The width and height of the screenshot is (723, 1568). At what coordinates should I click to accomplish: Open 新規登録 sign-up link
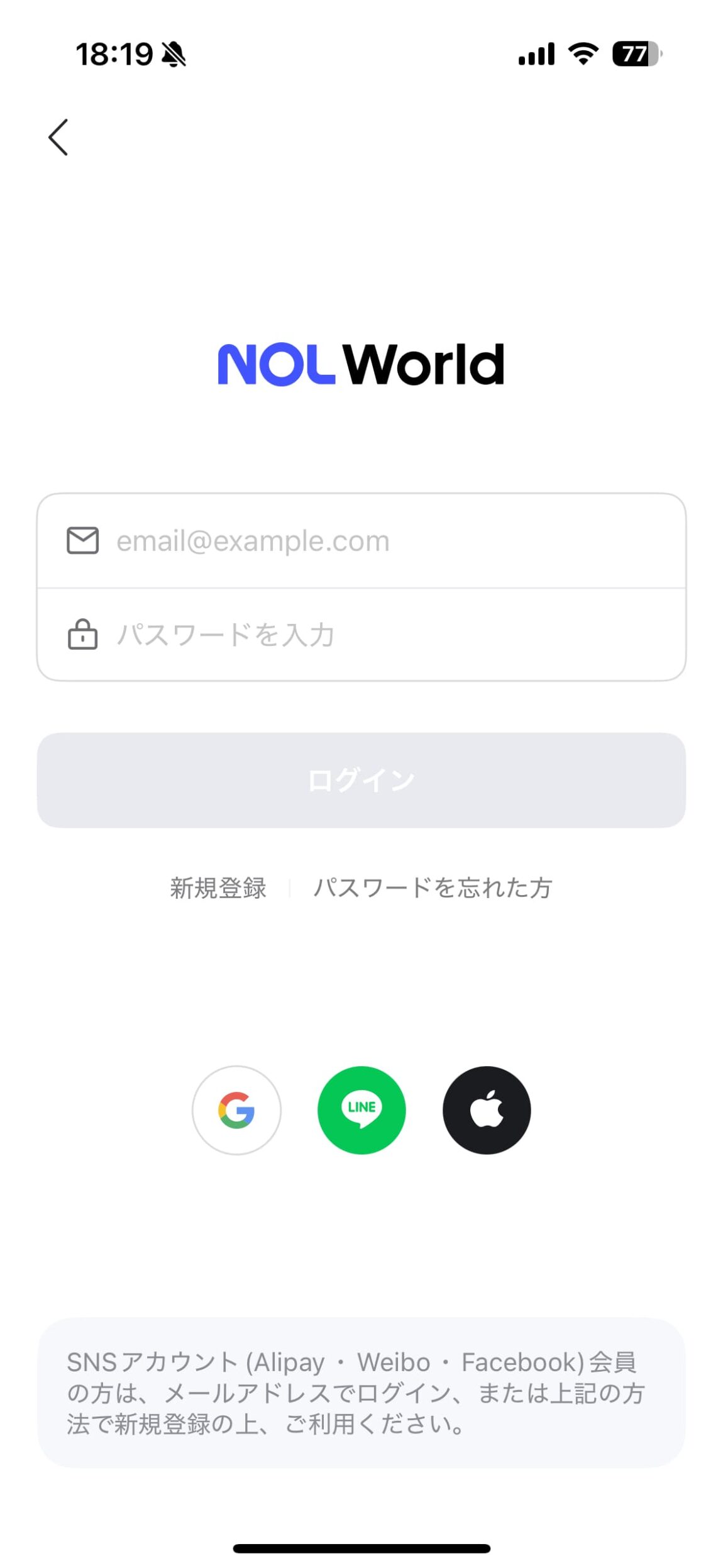(218, 888)
